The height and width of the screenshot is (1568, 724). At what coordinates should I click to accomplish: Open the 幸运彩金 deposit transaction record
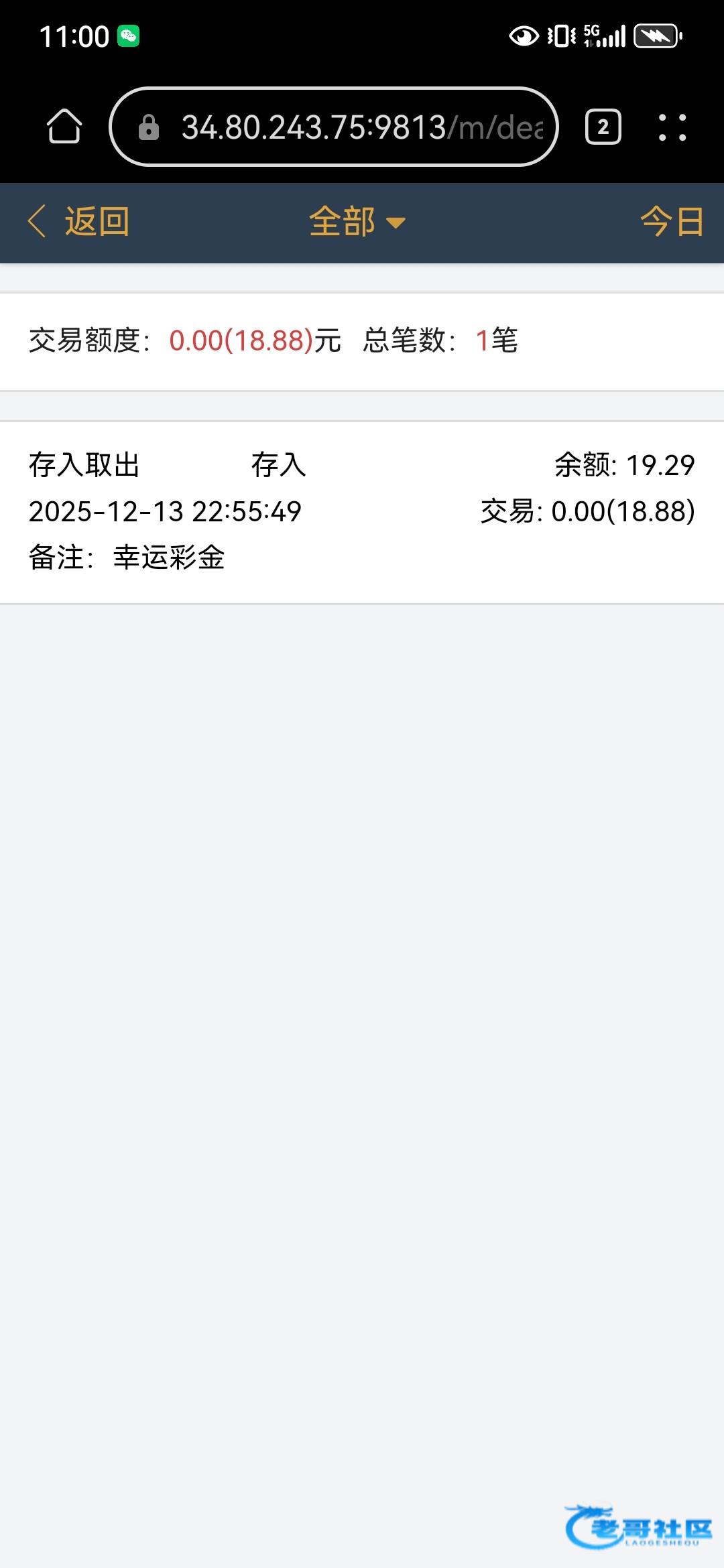[x=362, y=512]
